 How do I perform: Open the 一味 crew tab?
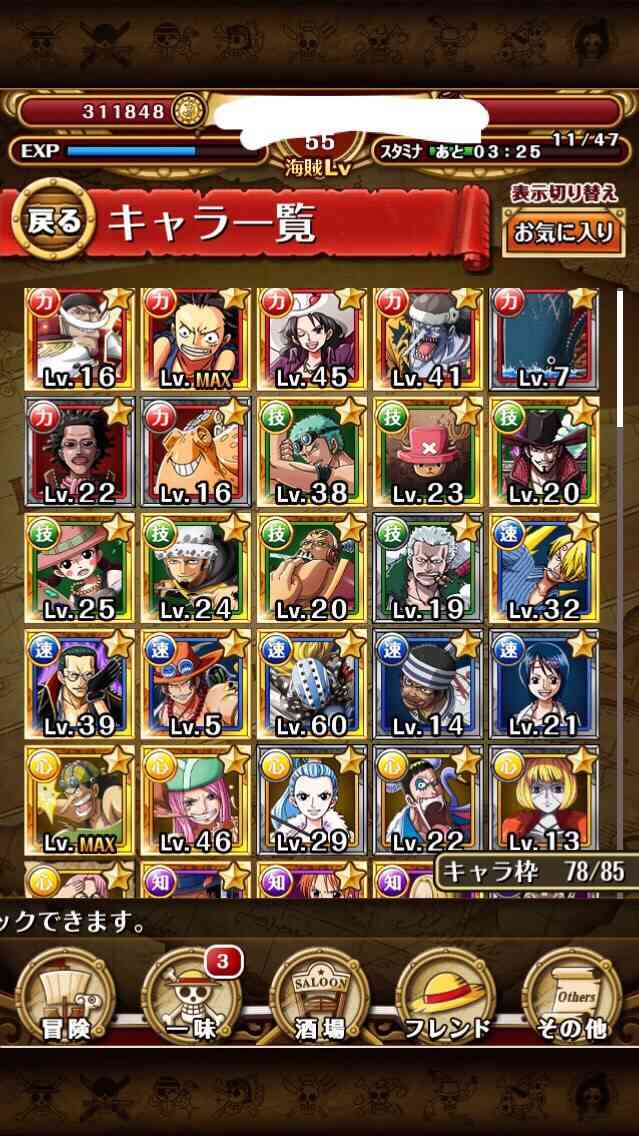191,995
